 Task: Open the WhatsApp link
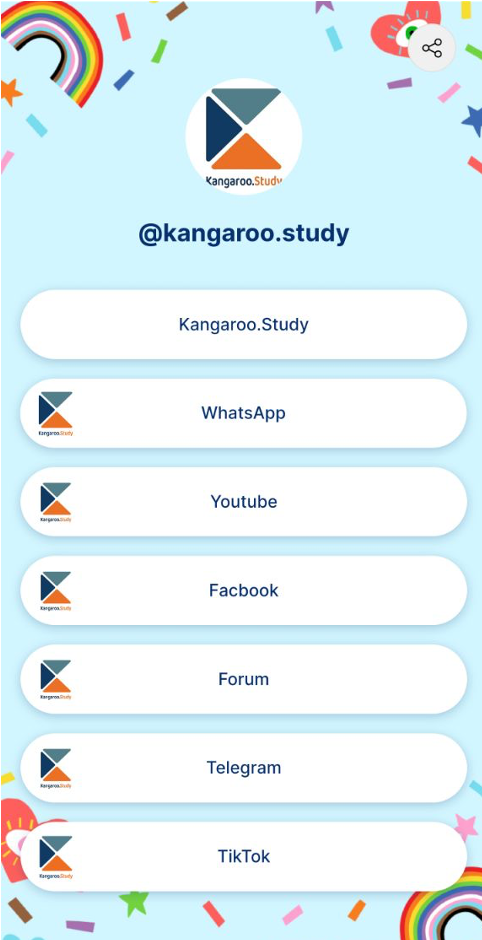(x=243, y=413)
